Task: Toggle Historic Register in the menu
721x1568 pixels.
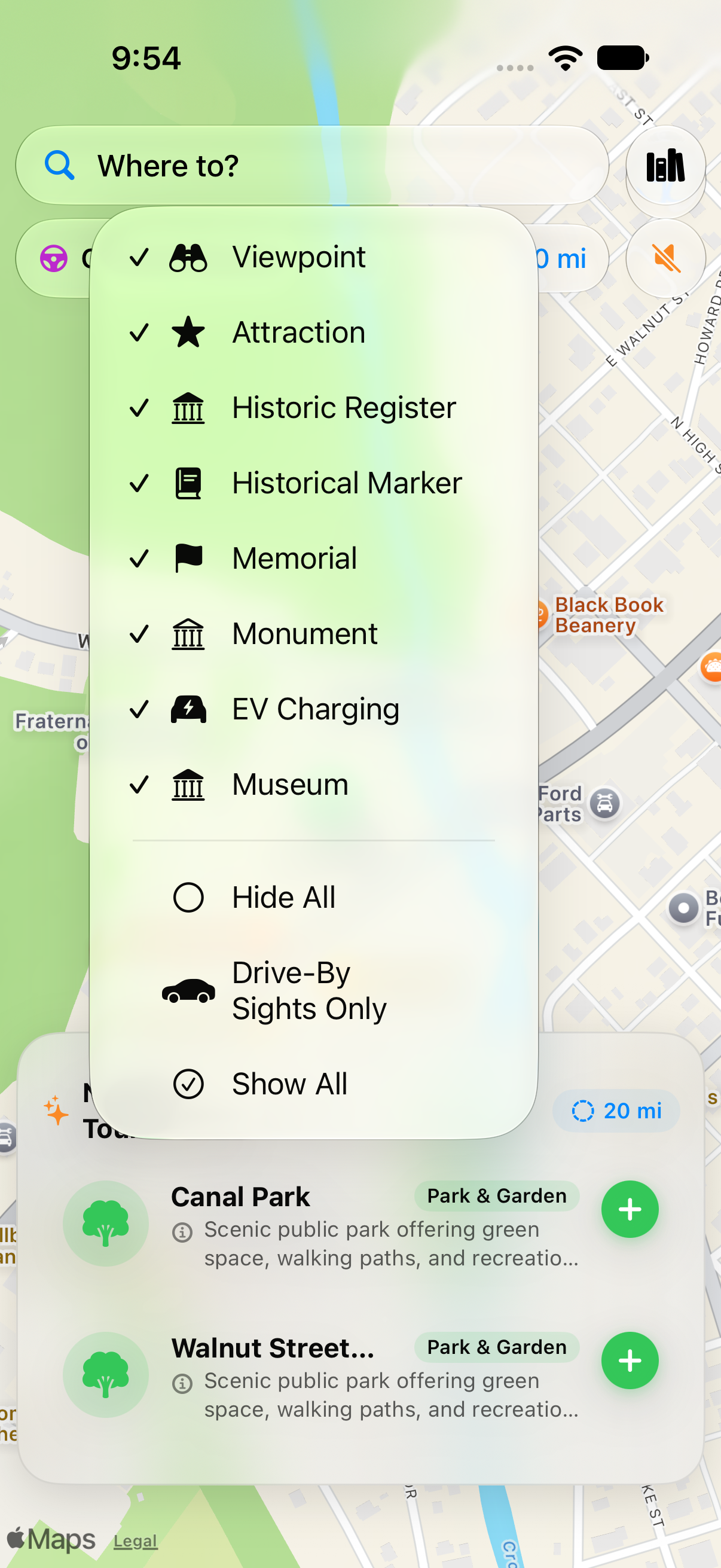Action: pyautogui.click(x=313, y=408)
